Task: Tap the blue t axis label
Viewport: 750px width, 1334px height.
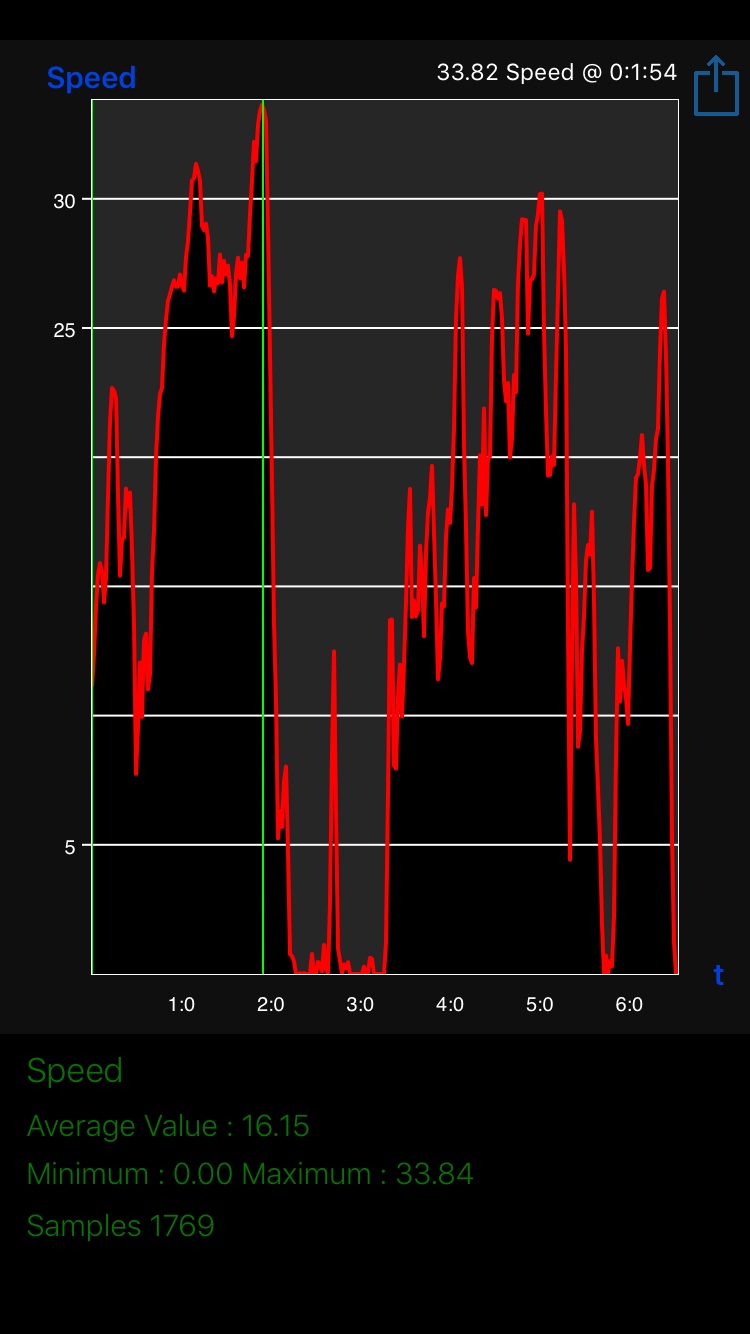Action: point(718,975)
